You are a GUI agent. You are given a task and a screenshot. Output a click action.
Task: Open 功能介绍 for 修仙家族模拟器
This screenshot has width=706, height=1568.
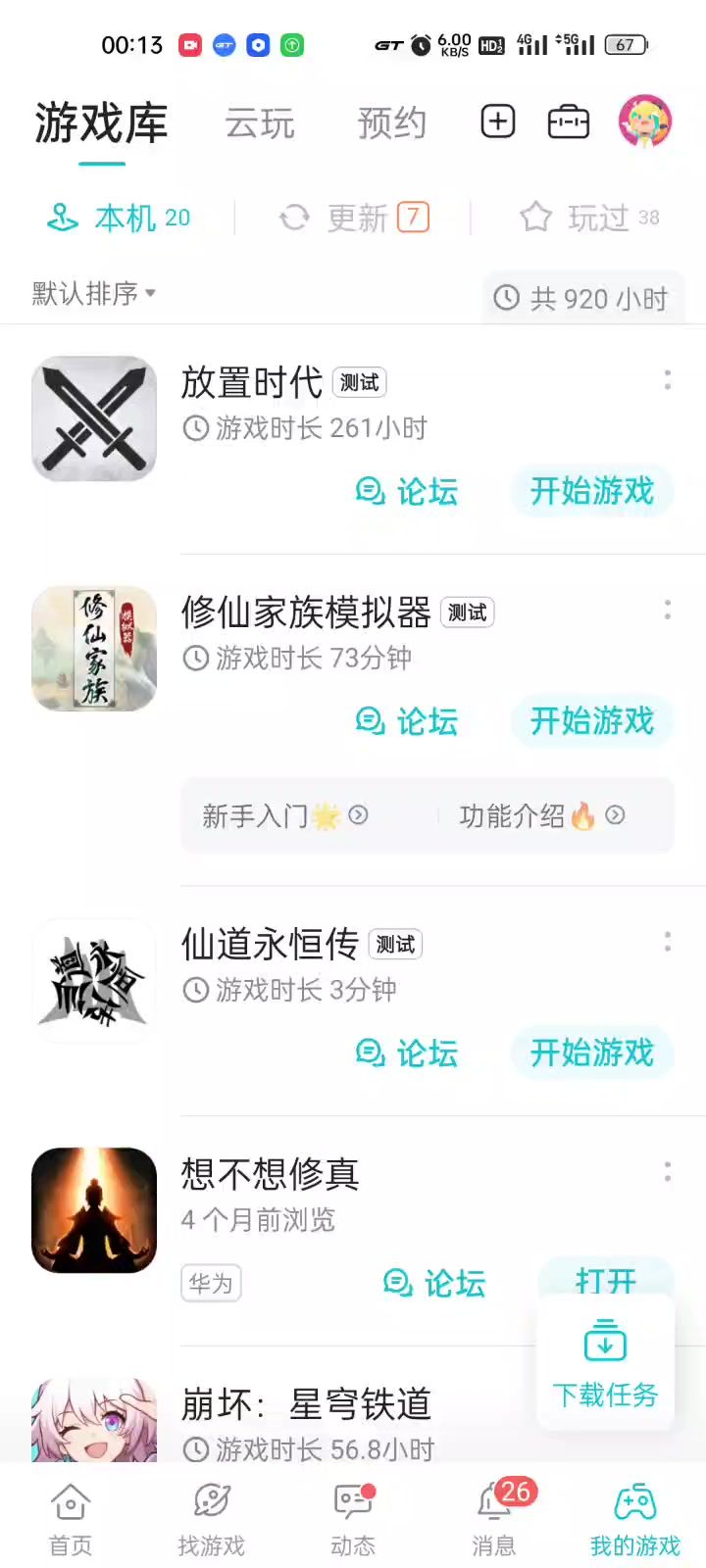pyautogui.click(x=541, y=815)
